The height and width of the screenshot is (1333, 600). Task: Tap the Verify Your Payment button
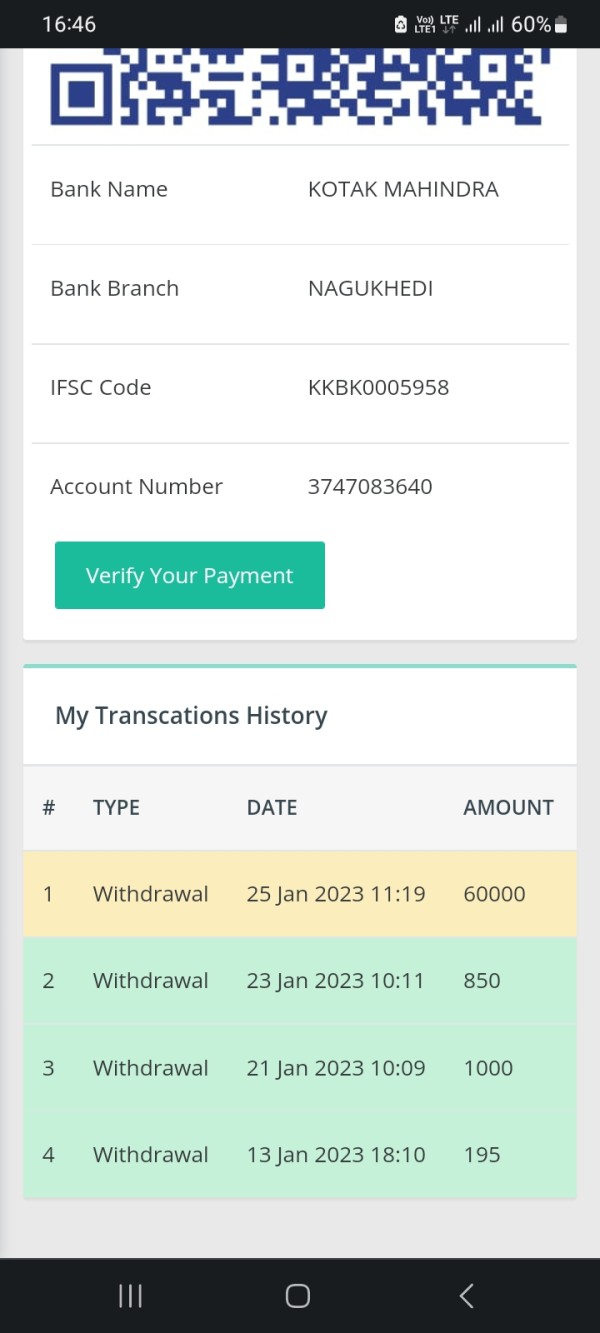tap(190, 575)
